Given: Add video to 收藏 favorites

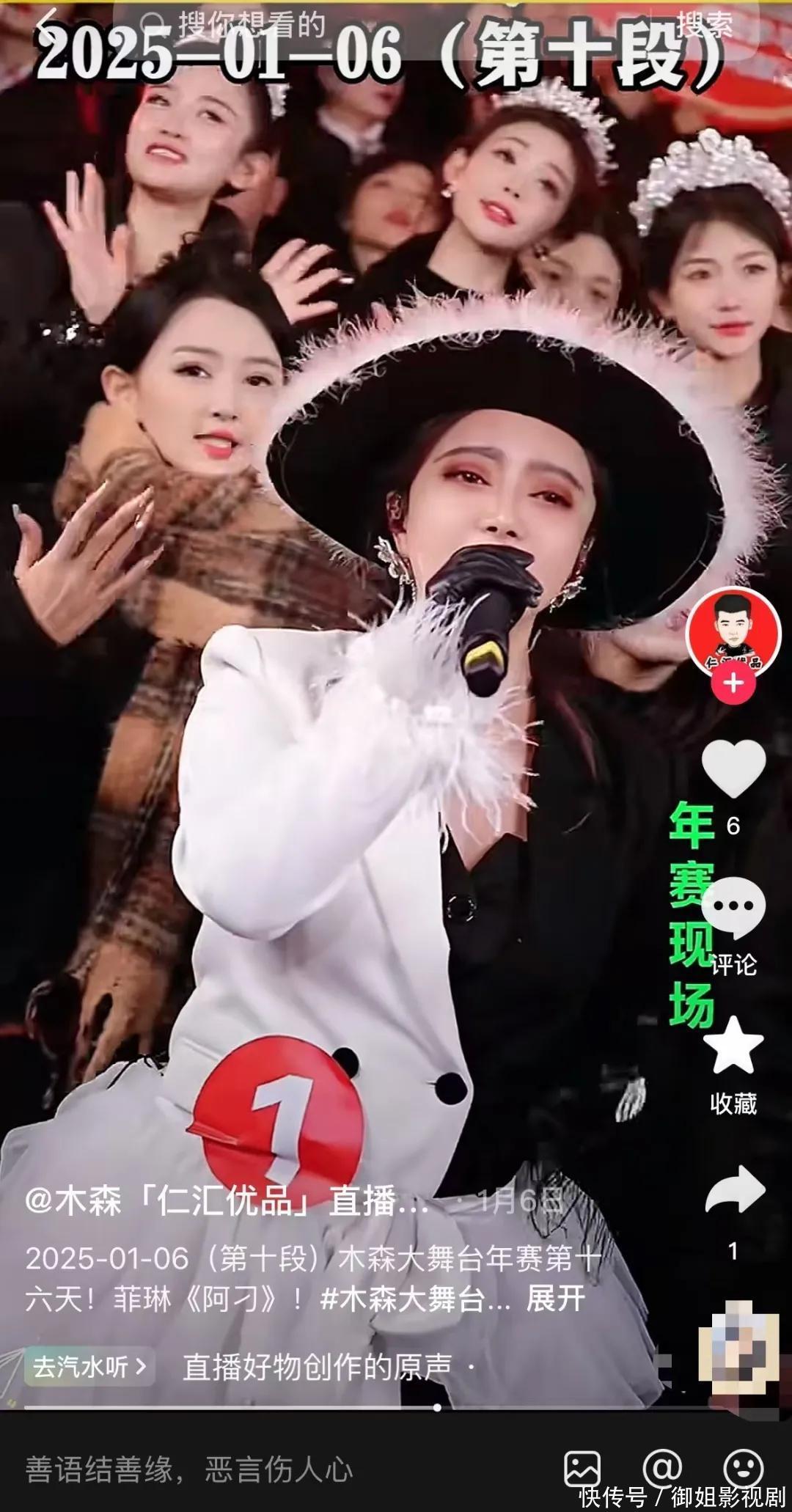Looking at the screenshot, I should point(733,1047).
